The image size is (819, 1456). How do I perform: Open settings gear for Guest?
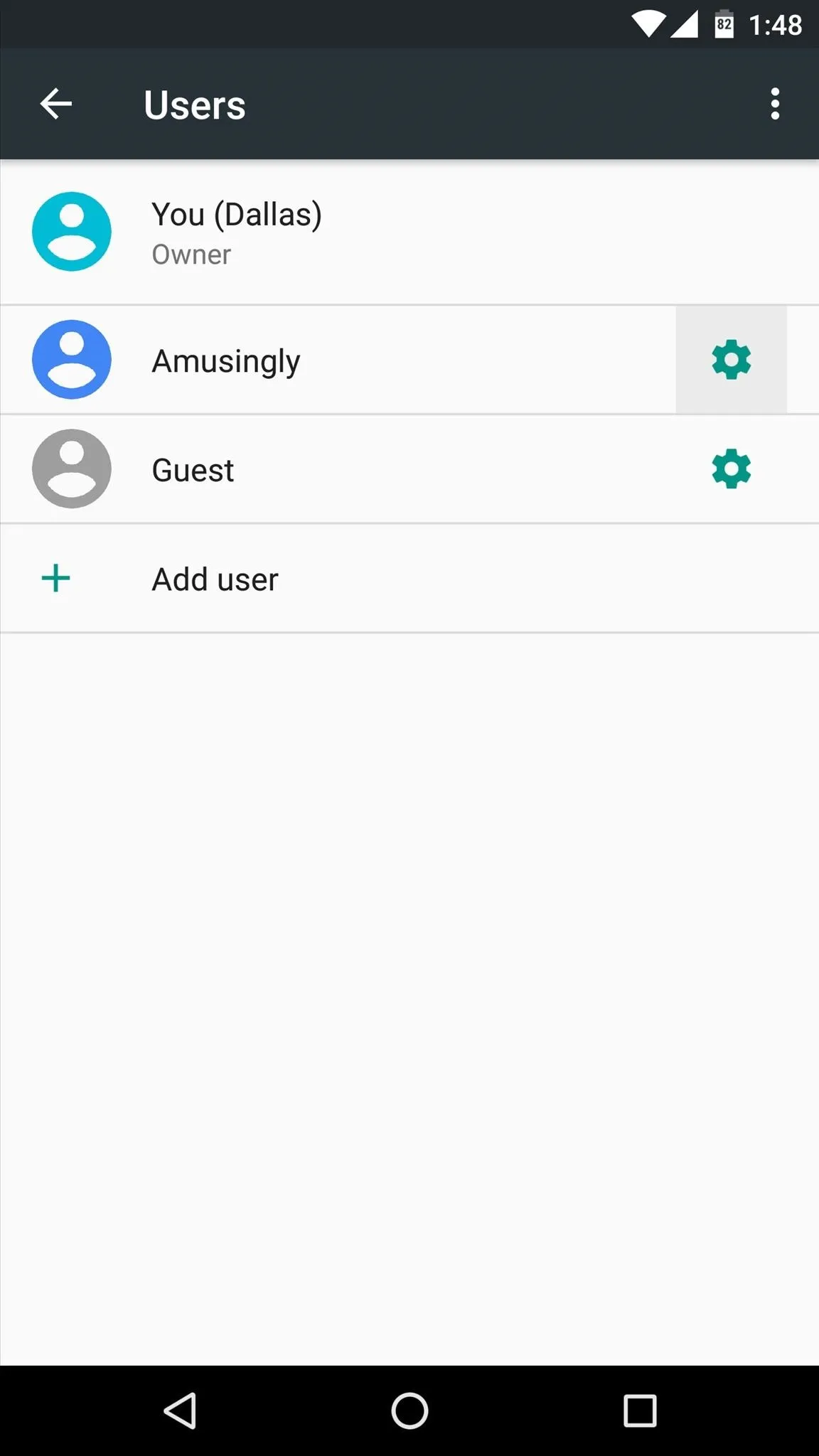coord(732,469)
